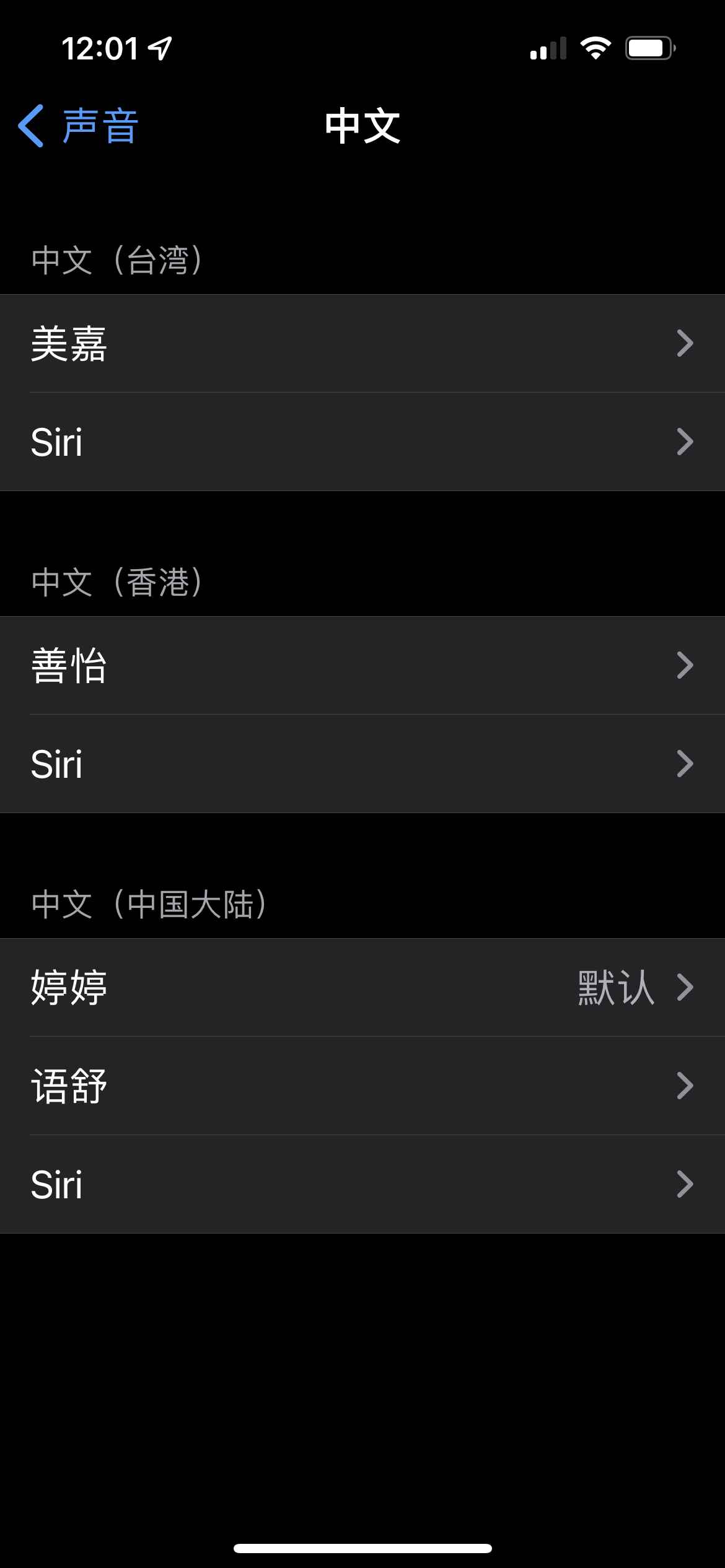Open Siri voice under 中文（香港）
This screenshot has height=1568, width=725.
tap(362, 764)
